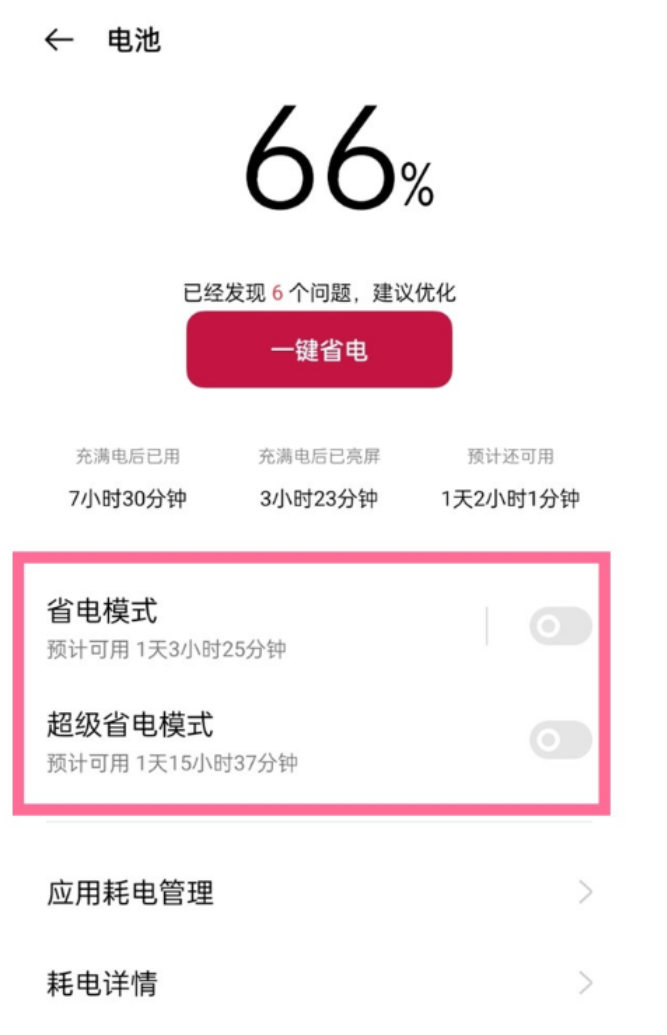The width and height of the screenshot is (667, 1035).
Task: Go back from the 电池 page
Action: [59, 40]
